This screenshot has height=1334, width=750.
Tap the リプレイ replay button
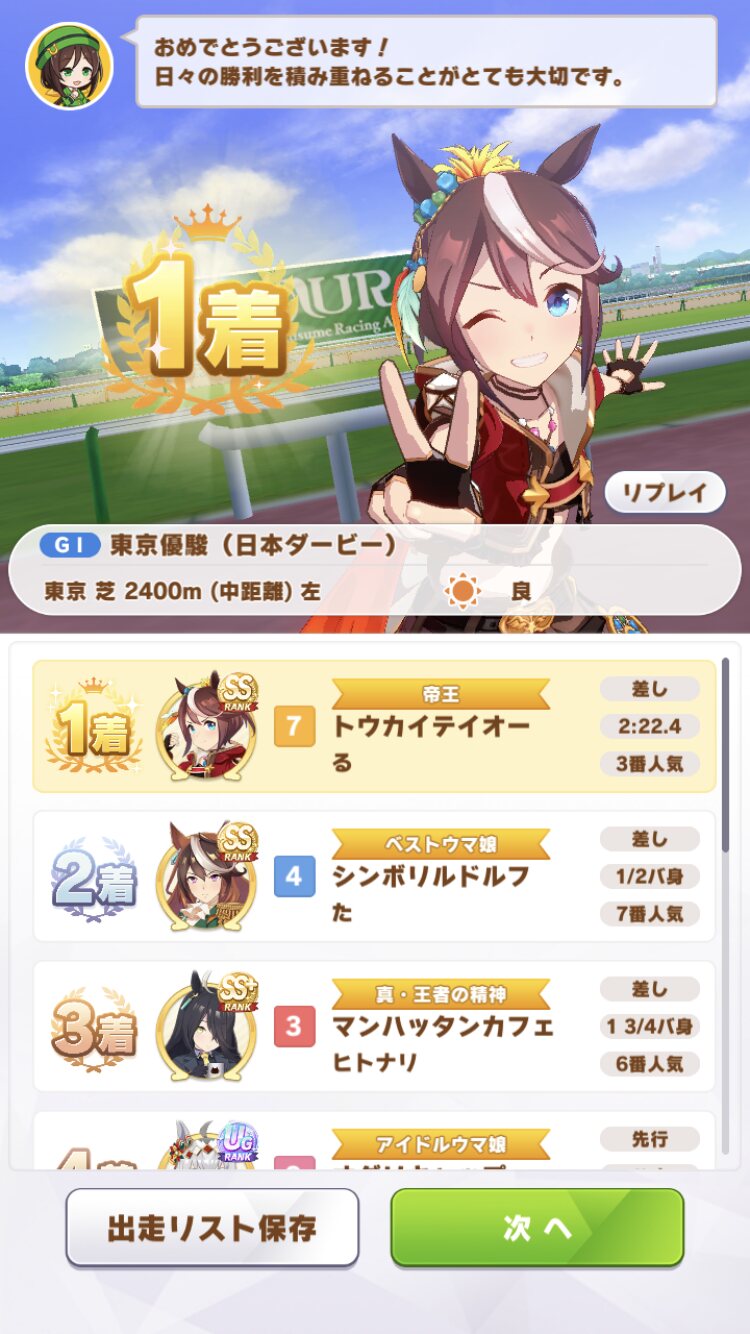click(x=665, y=492)
